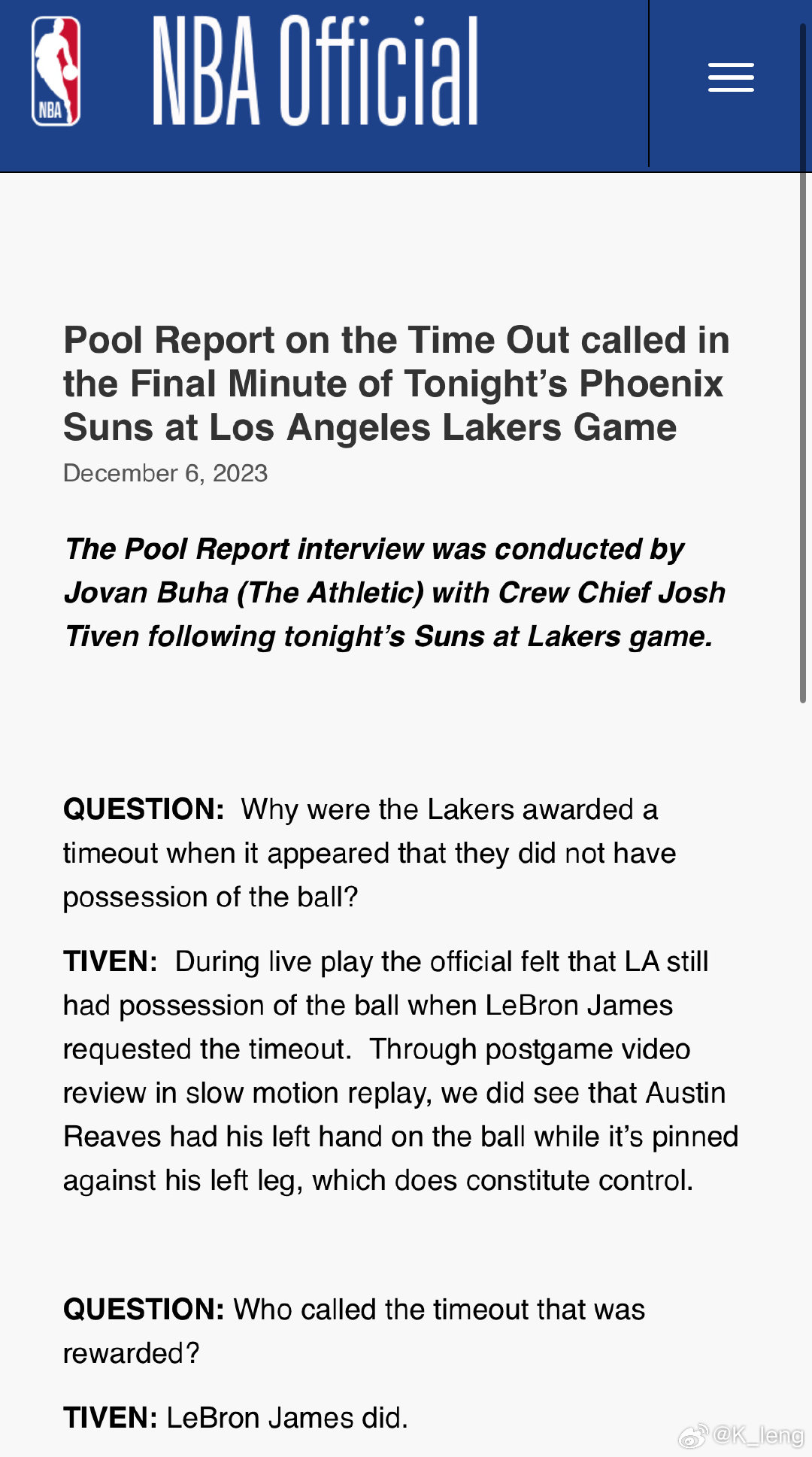This screenshot has height=1457, width=812.
Task: Expand the site navigation via menu icon
Action: pyautogui.click(x=730, y=77)
